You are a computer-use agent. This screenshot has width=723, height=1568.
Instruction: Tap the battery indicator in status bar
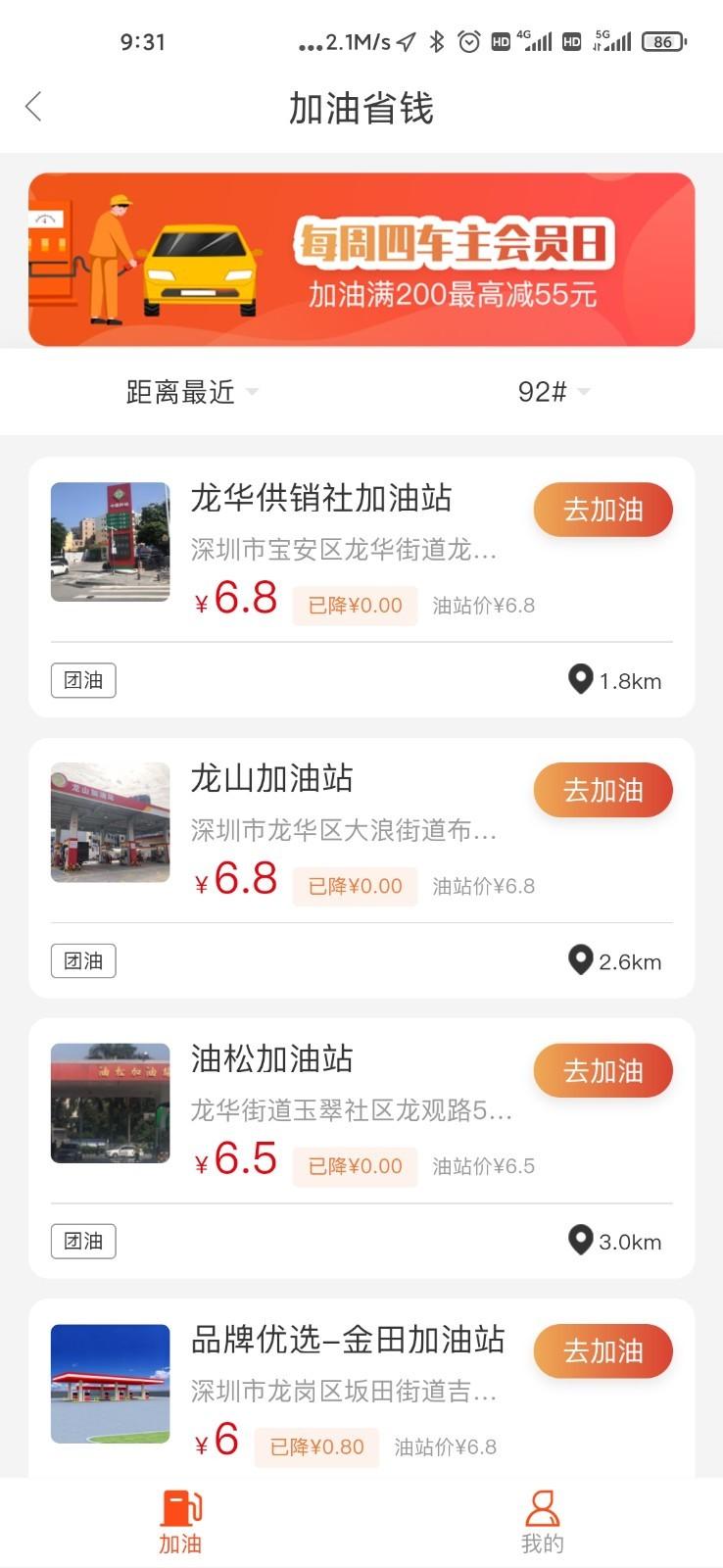(x=661, y=41)
